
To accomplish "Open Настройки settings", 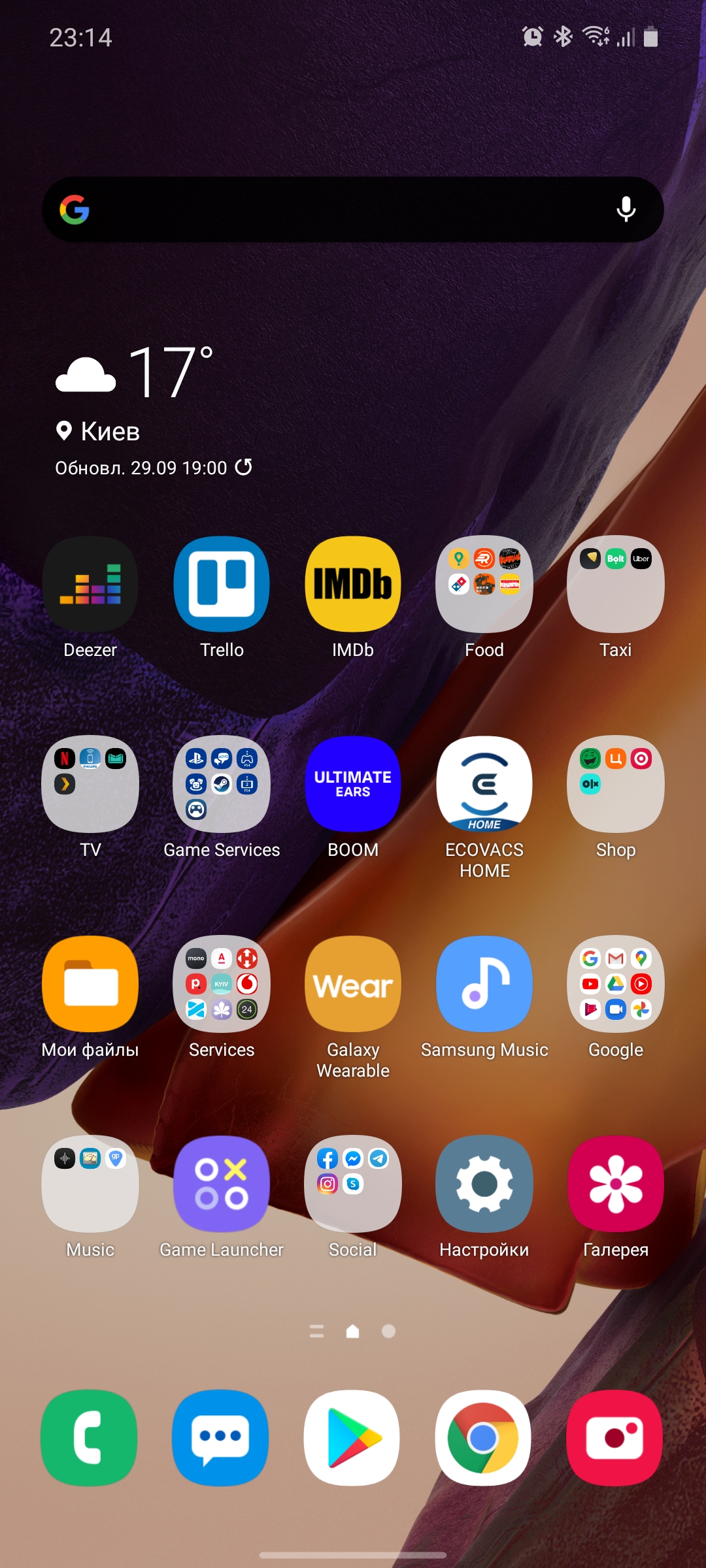I will point(484,1184).
